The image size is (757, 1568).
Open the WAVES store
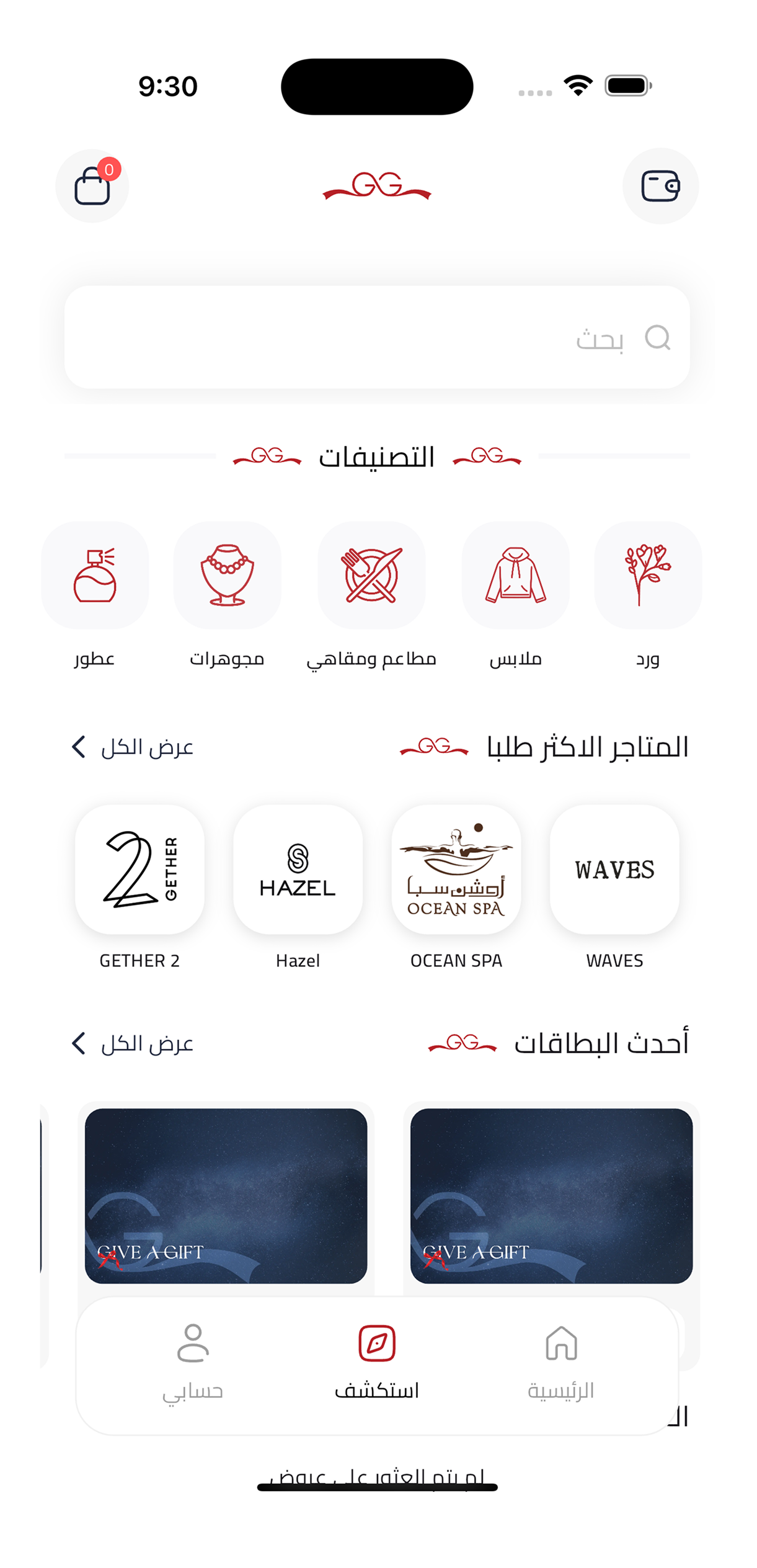click(x=614, y=887)
